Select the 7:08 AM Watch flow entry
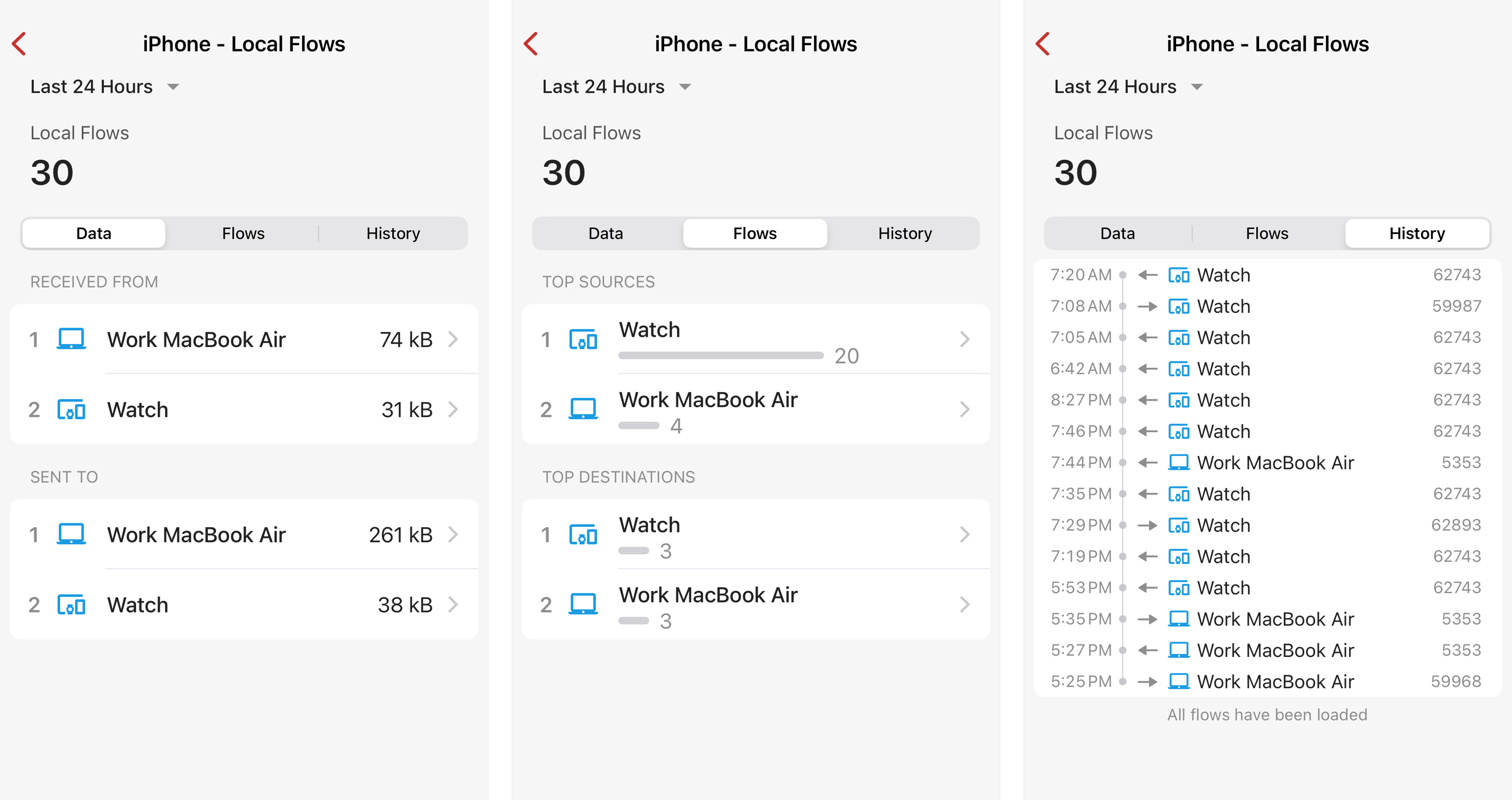Screen dimensions: 1512x800 point(1267,307)
